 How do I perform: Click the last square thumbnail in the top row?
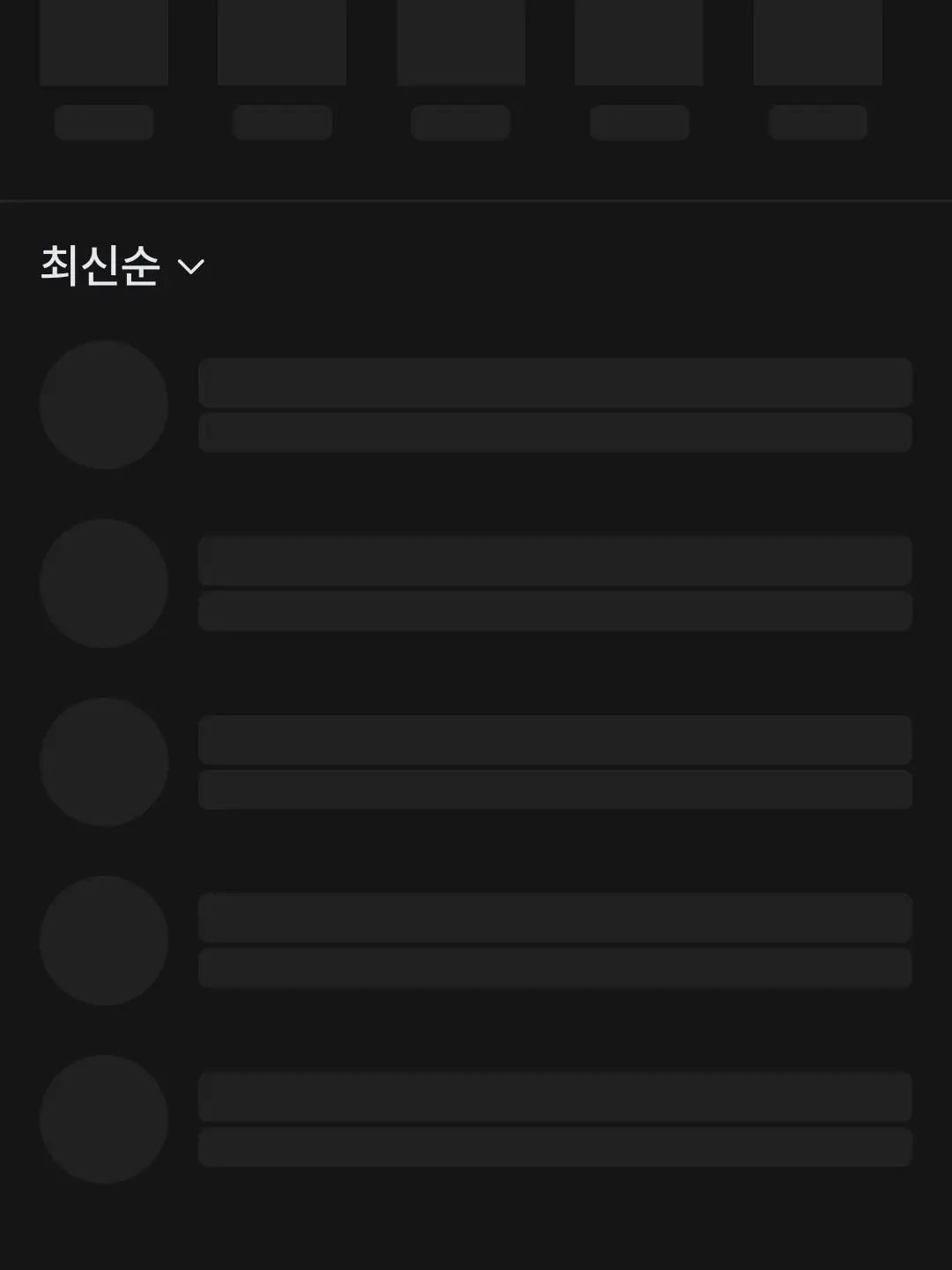(x=817, y=40)
